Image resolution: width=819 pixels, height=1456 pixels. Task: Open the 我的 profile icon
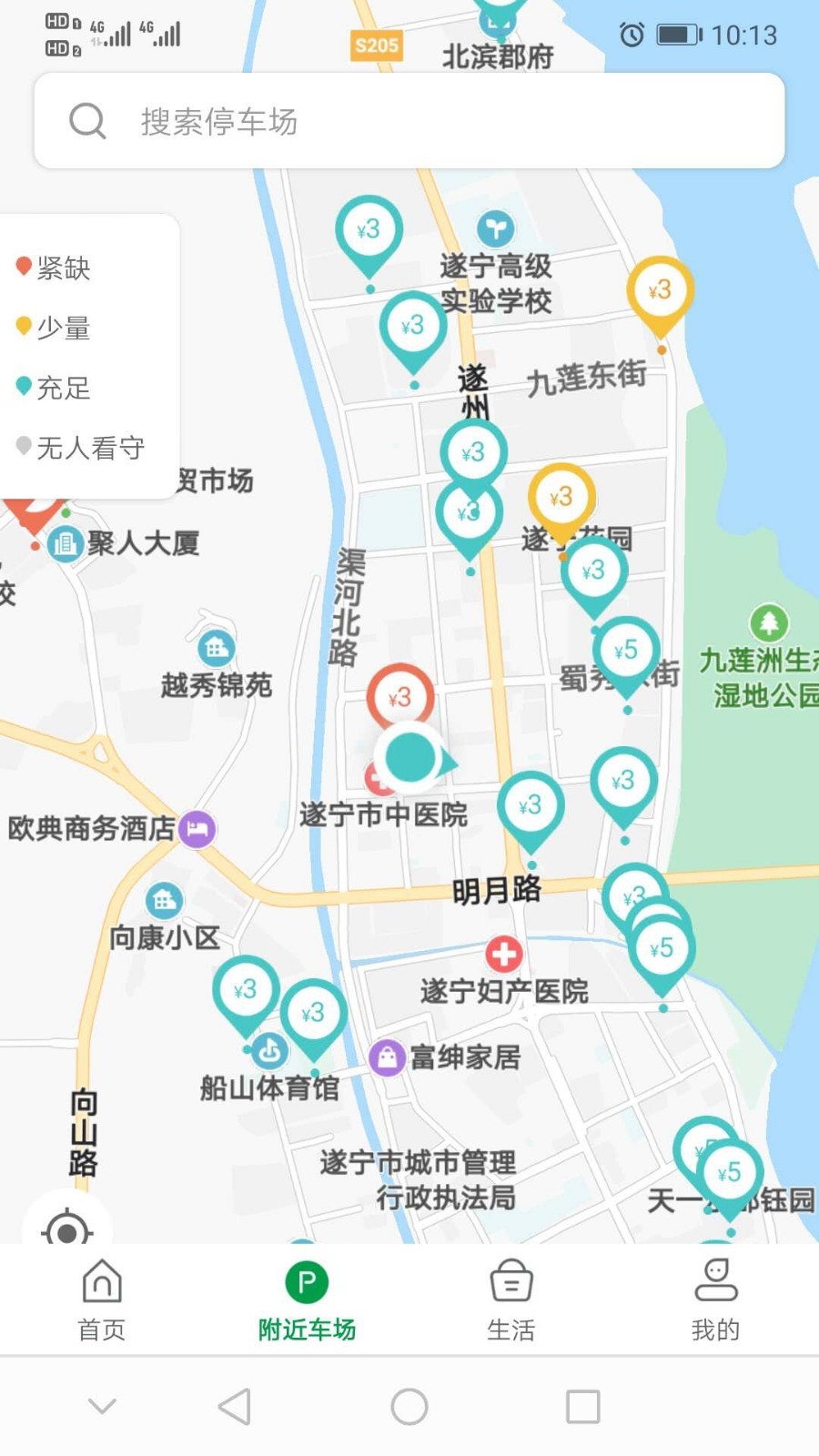pos(717,1279)
